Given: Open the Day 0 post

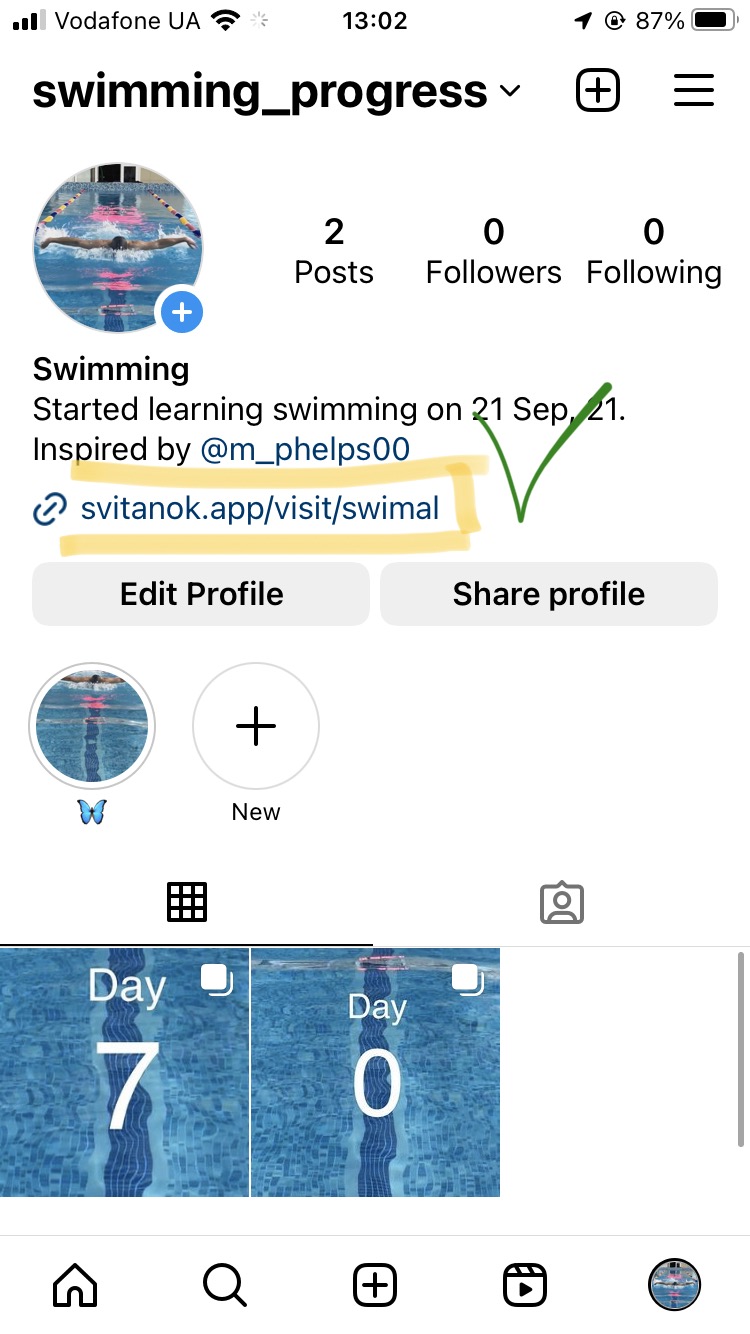Looking at the screenshot, I should tap(375, 1072).
